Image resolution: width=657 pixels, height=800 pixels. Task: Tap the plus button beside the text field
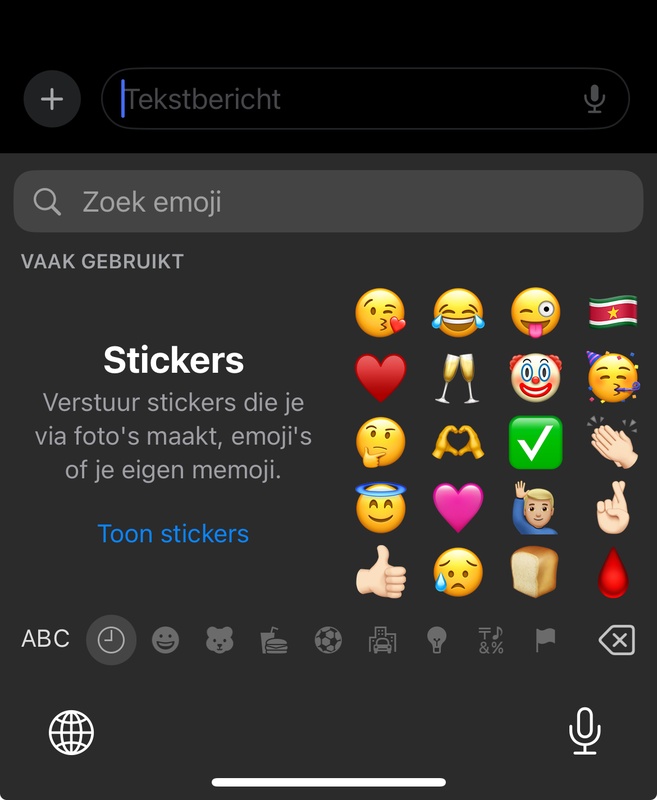click(x=51, y=99)
